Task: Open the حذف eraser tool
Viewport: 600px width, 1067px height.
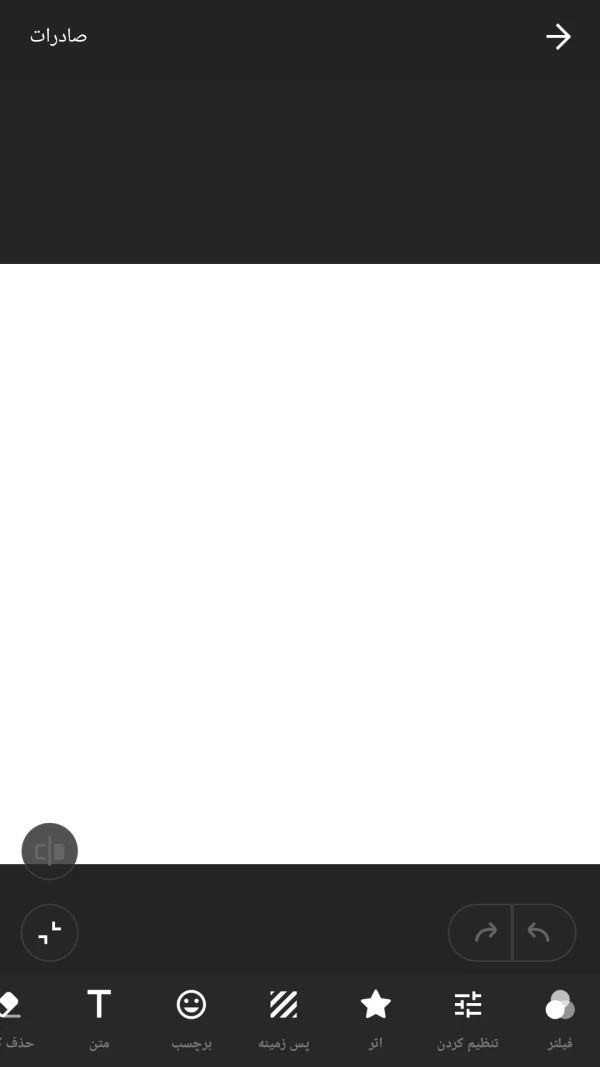Action: (x=12, y=1018)
